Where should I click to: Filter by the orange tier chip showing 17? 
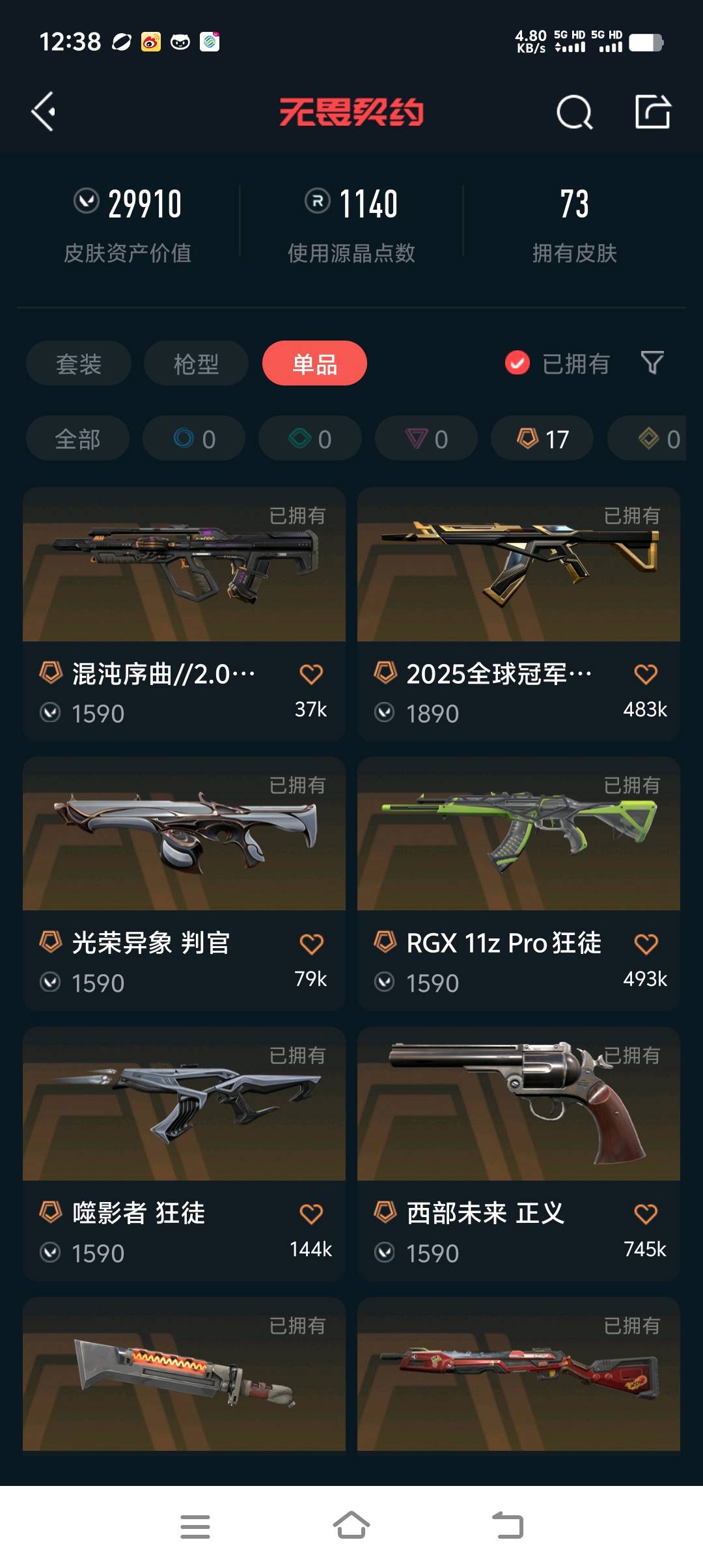pos(542,439)
